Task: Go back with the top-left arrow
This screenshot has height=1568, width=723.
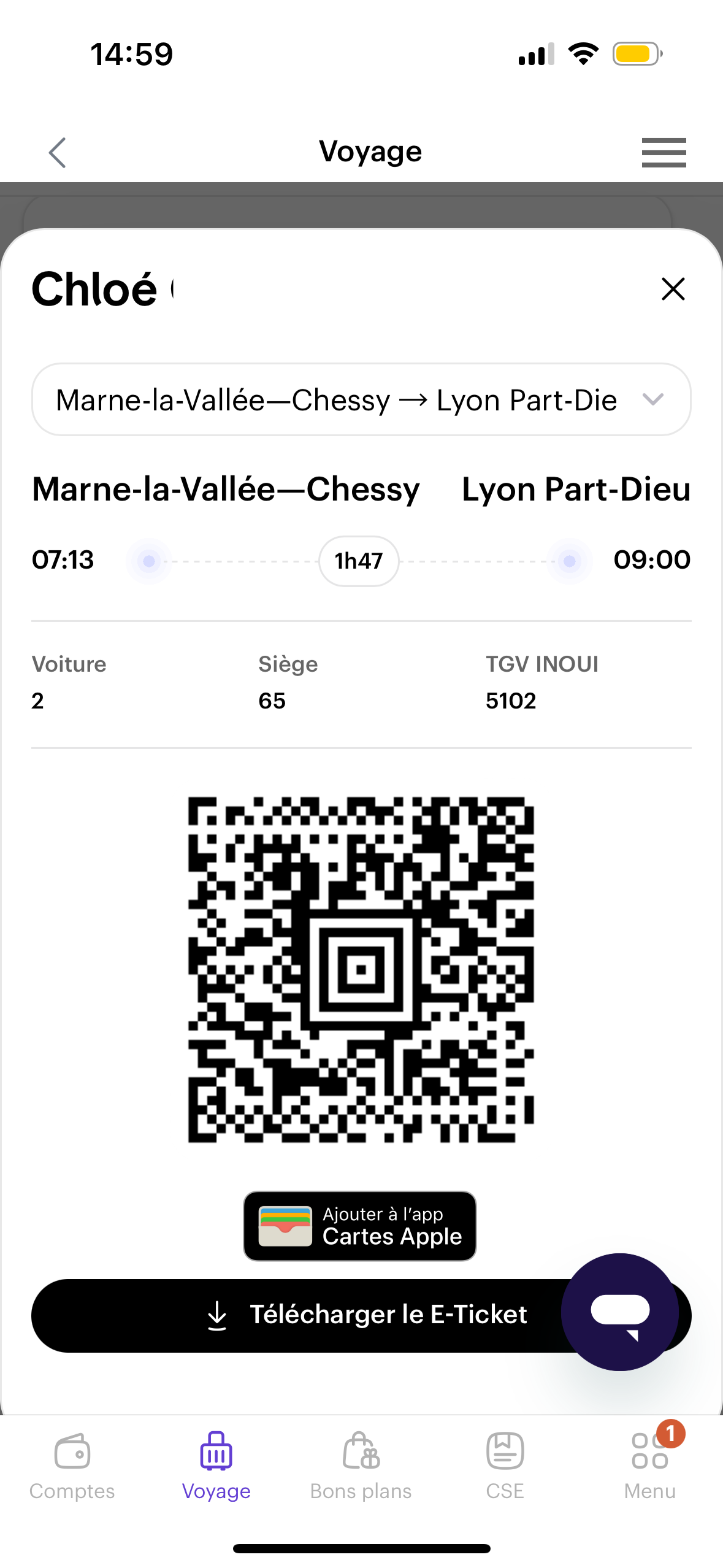Action: tap(57, 152)
